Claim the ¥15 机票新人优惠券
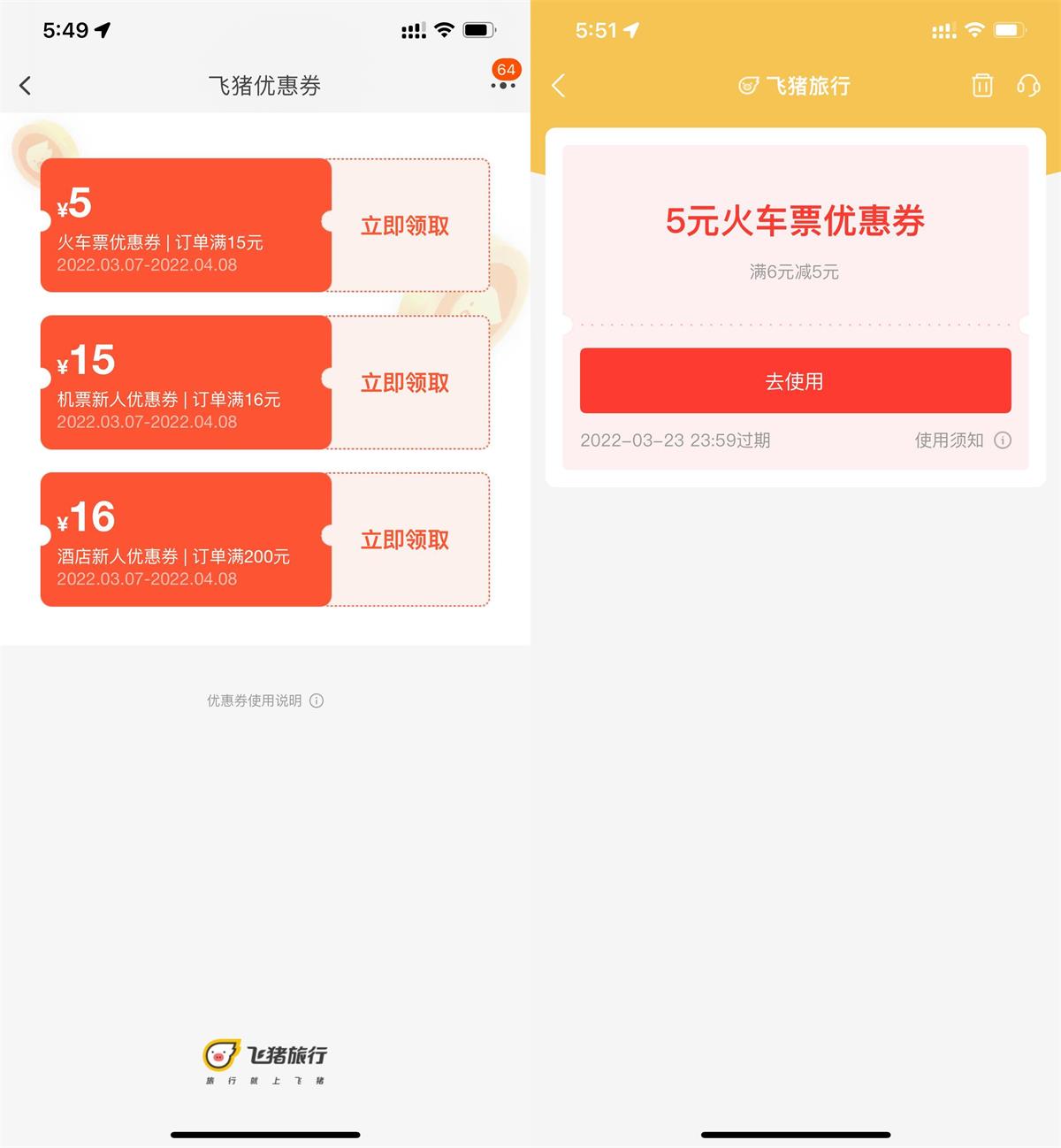The image size is (1061, 1148). pyautogui.click(x=405, y=383)
